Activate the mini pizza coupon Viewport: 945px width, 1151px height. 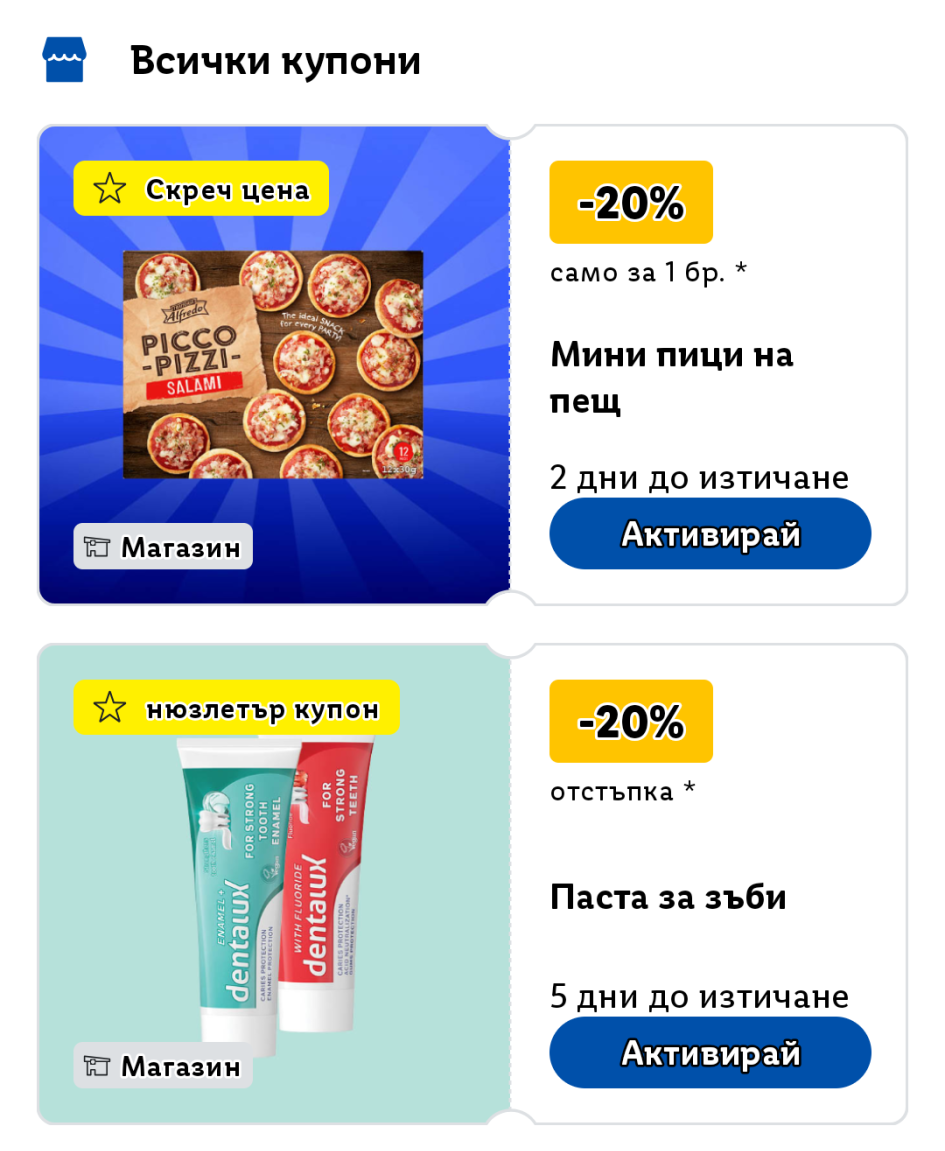pyautogui.click(x=710, y=534)
